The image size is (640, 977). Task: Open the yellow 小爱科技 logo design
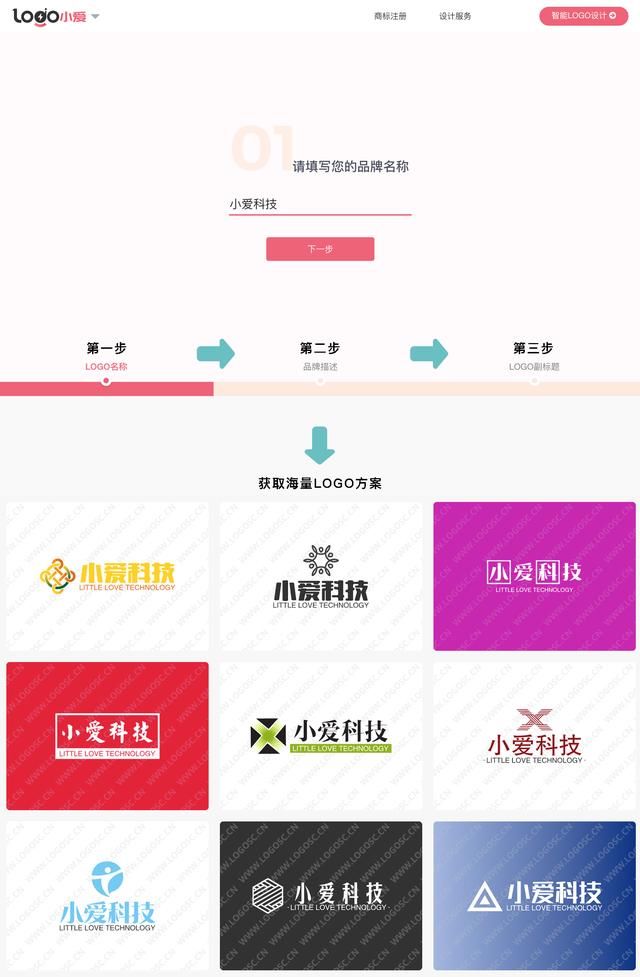tap(107, 576)
